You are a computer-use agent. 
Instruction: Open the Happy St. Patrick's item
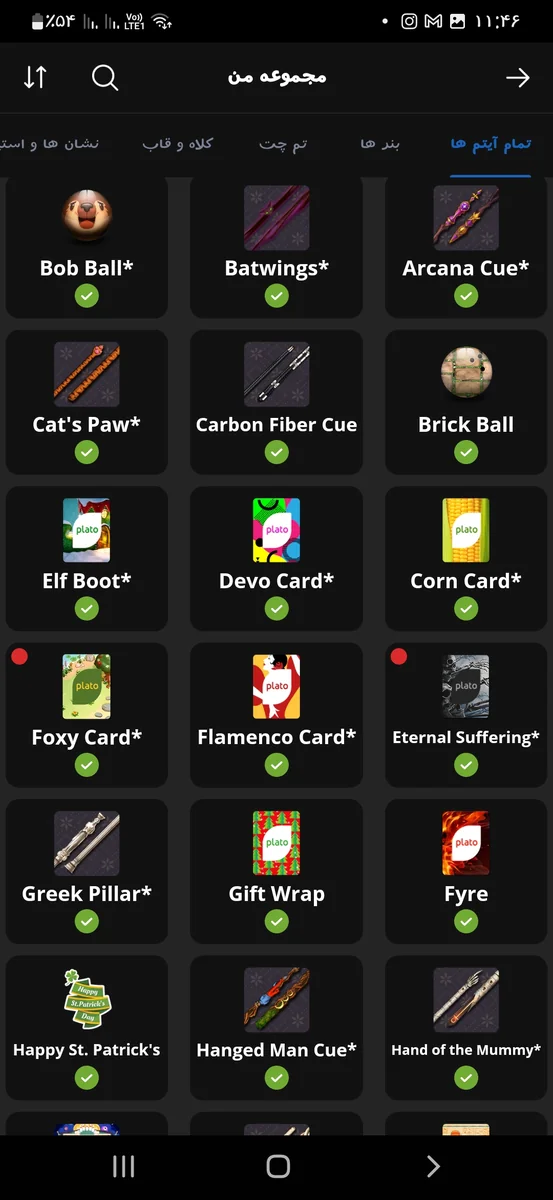coord(87,1026)
